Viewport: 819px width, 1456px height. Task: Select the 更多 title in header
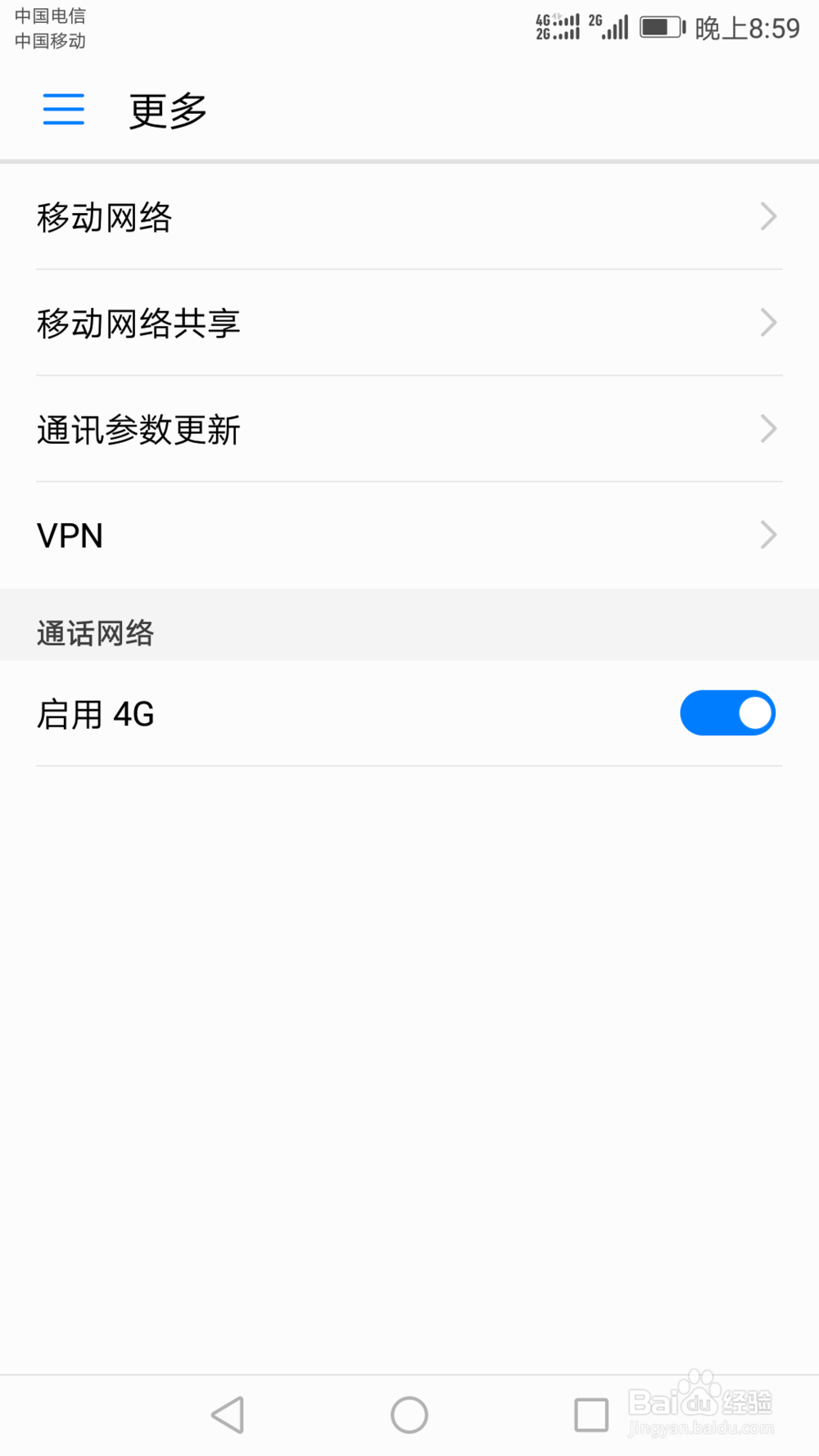[x=166, y=111]
